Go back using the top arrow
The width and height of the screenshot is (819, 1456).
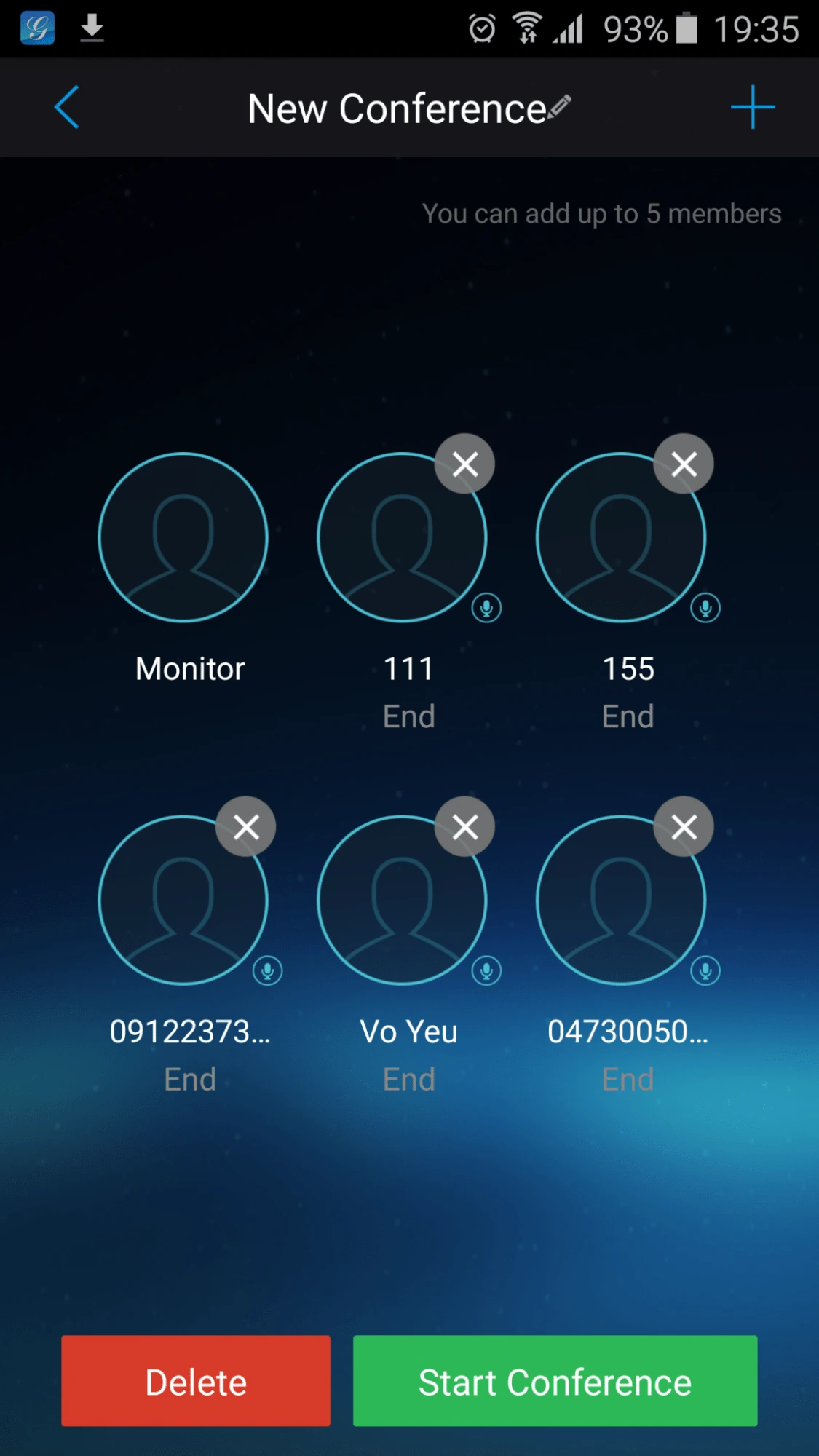click(67, 108)
